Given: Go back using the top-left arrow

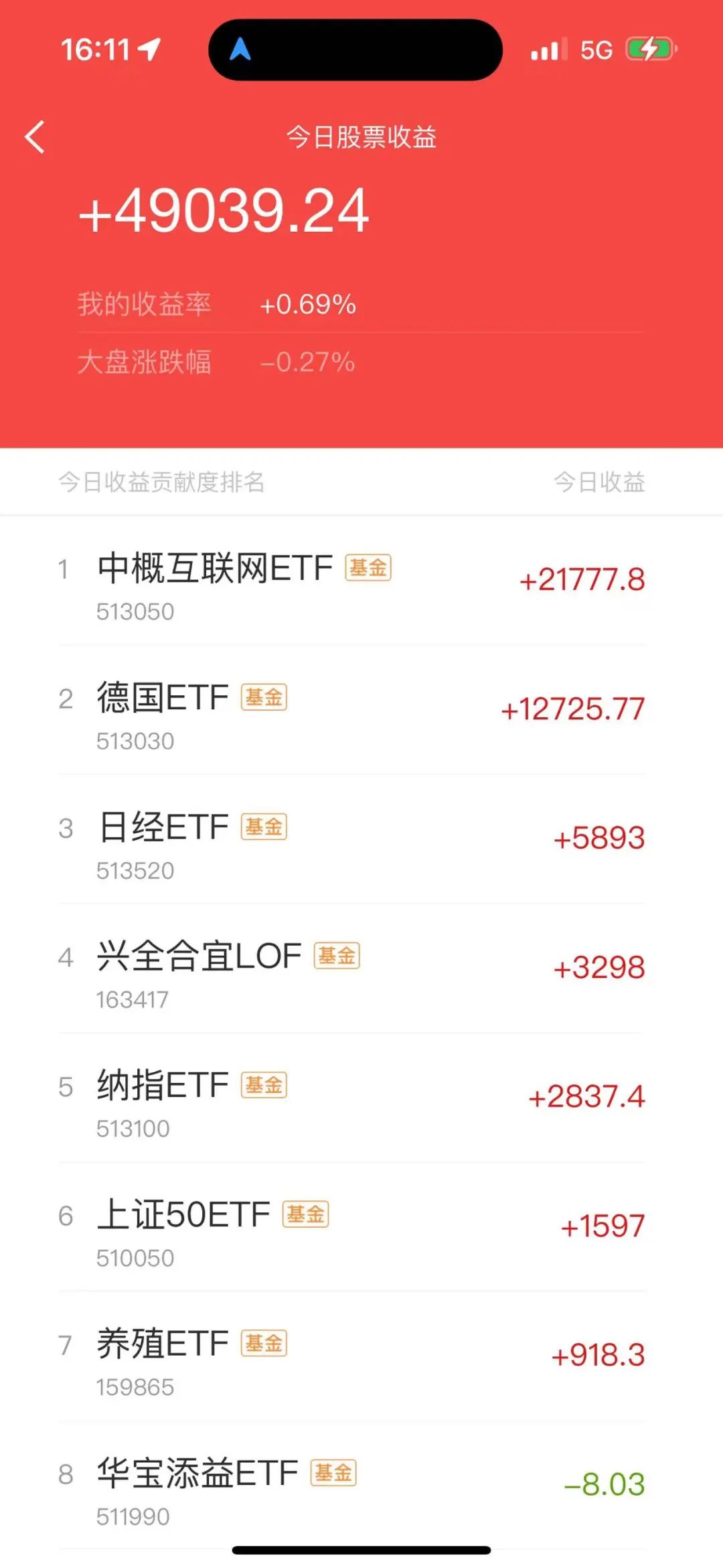Looking at the screenshot, I should 35,137.
